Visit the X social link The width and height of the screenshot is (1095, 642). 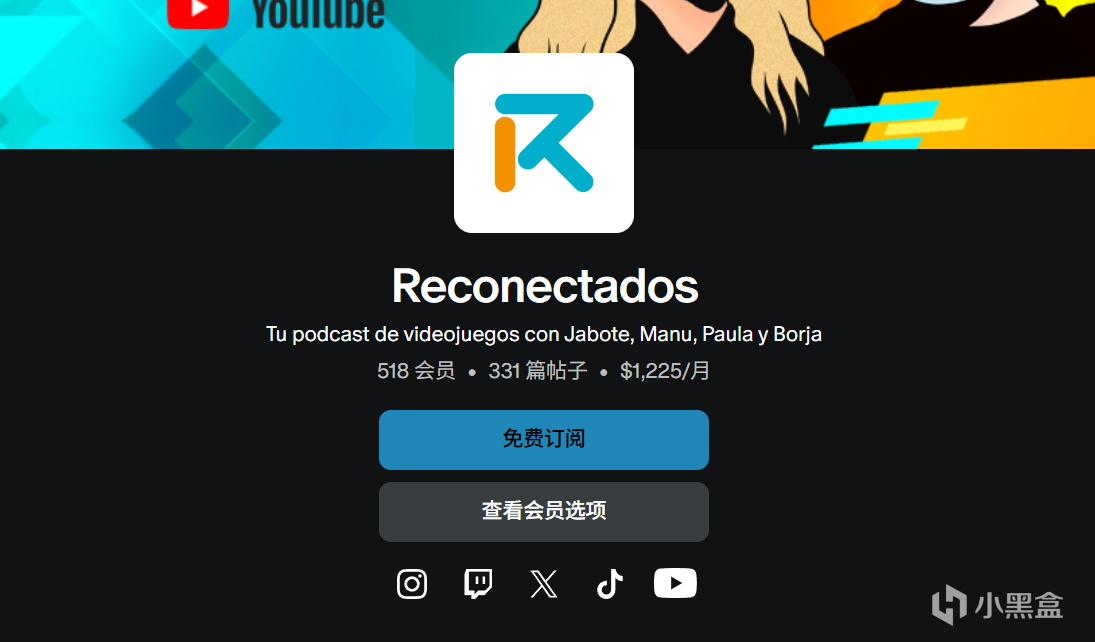point(543,584)
